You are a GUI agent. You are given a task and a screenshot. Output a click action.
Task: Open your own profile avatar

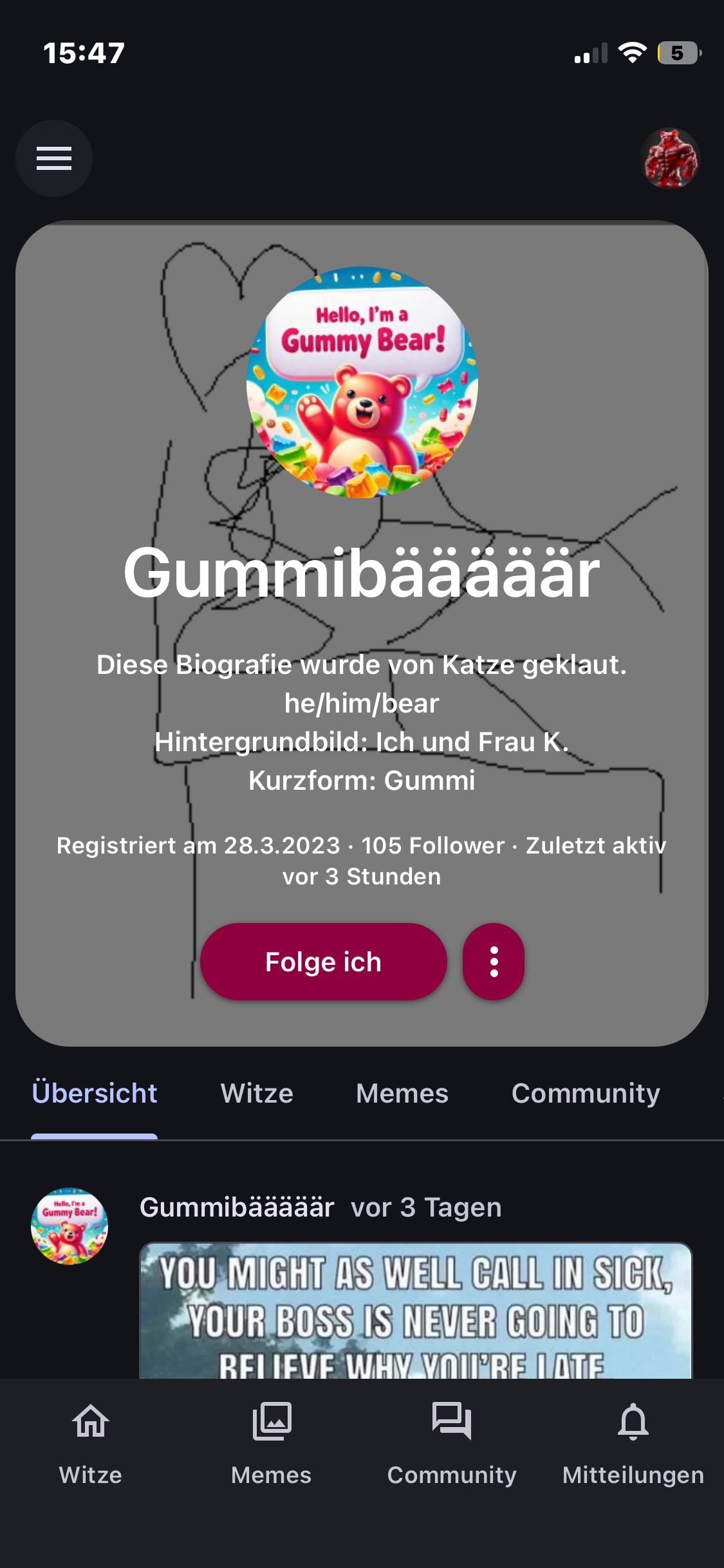pos(671,158)
